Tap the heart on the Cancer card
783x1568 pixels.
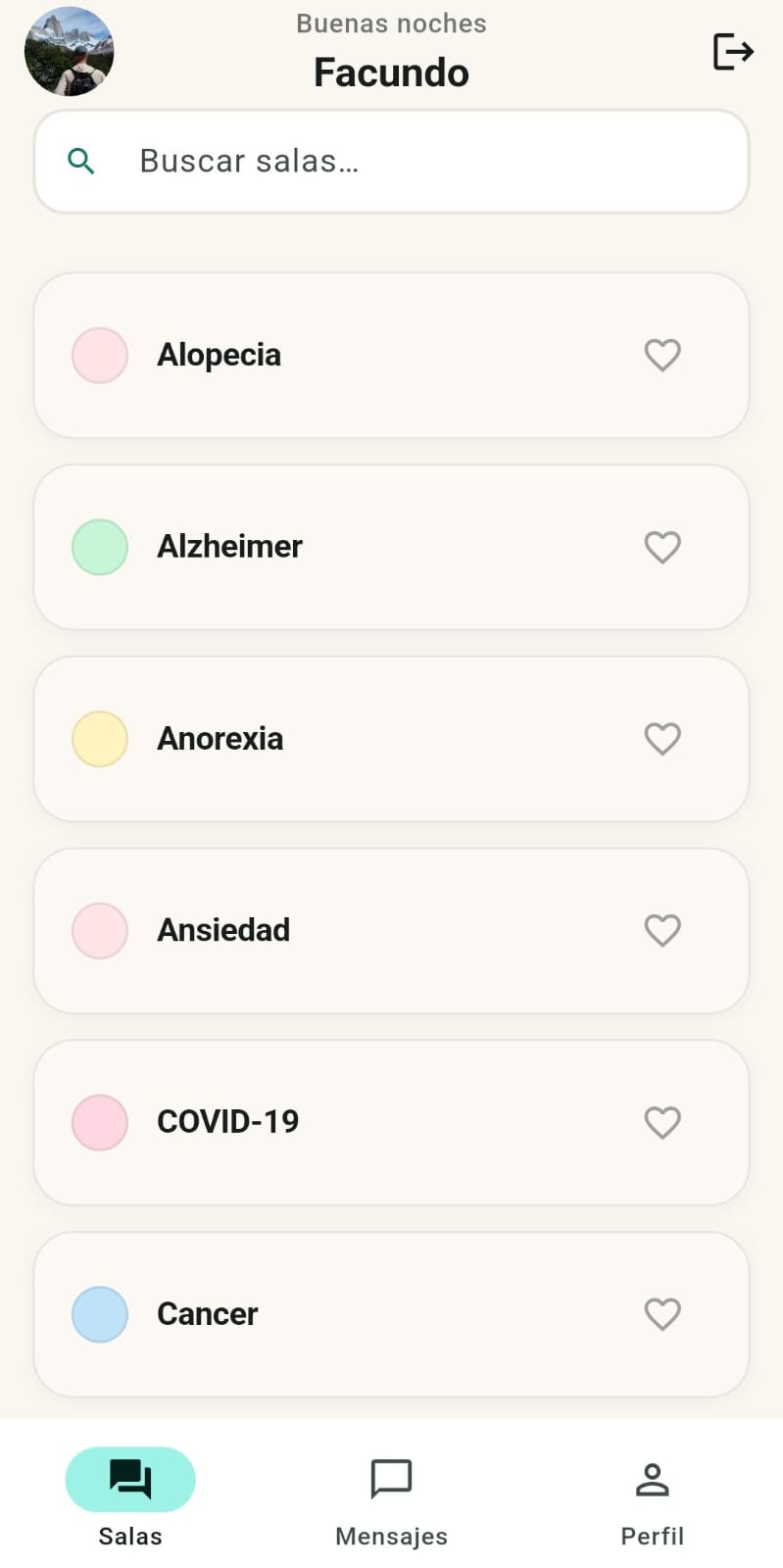pos(662,1314)
